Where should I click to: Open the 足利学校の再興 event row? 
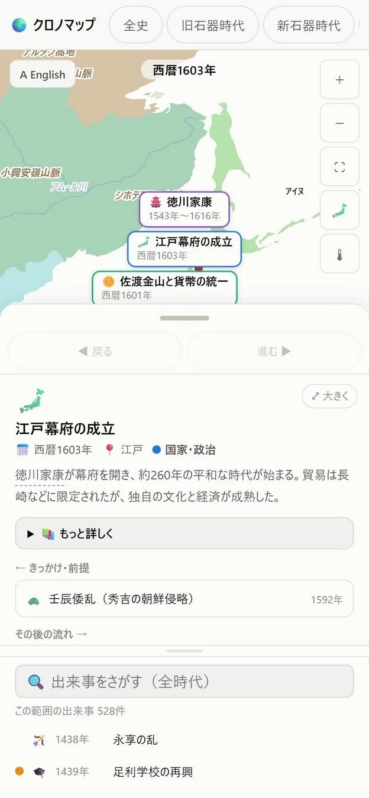184,772
